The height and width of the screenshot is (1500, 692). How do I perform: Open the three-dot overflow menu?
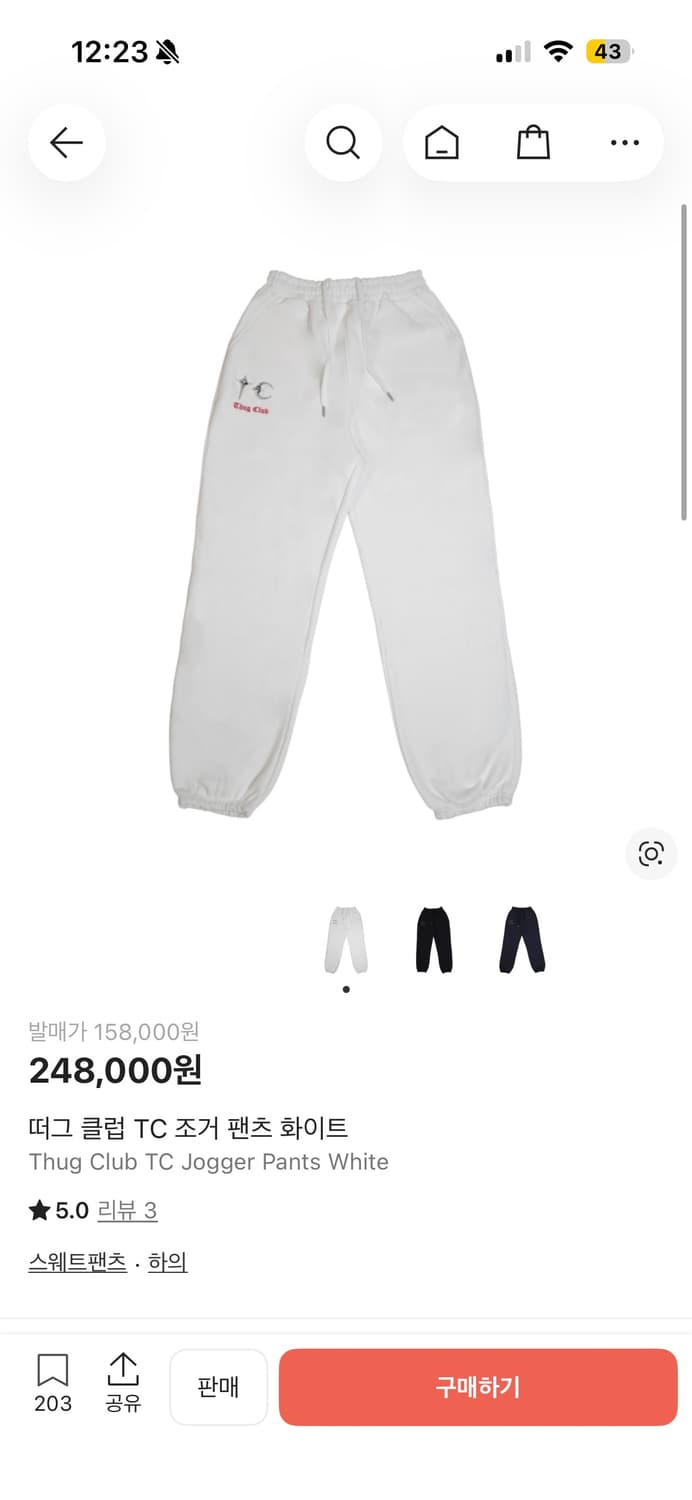[624, 143]
